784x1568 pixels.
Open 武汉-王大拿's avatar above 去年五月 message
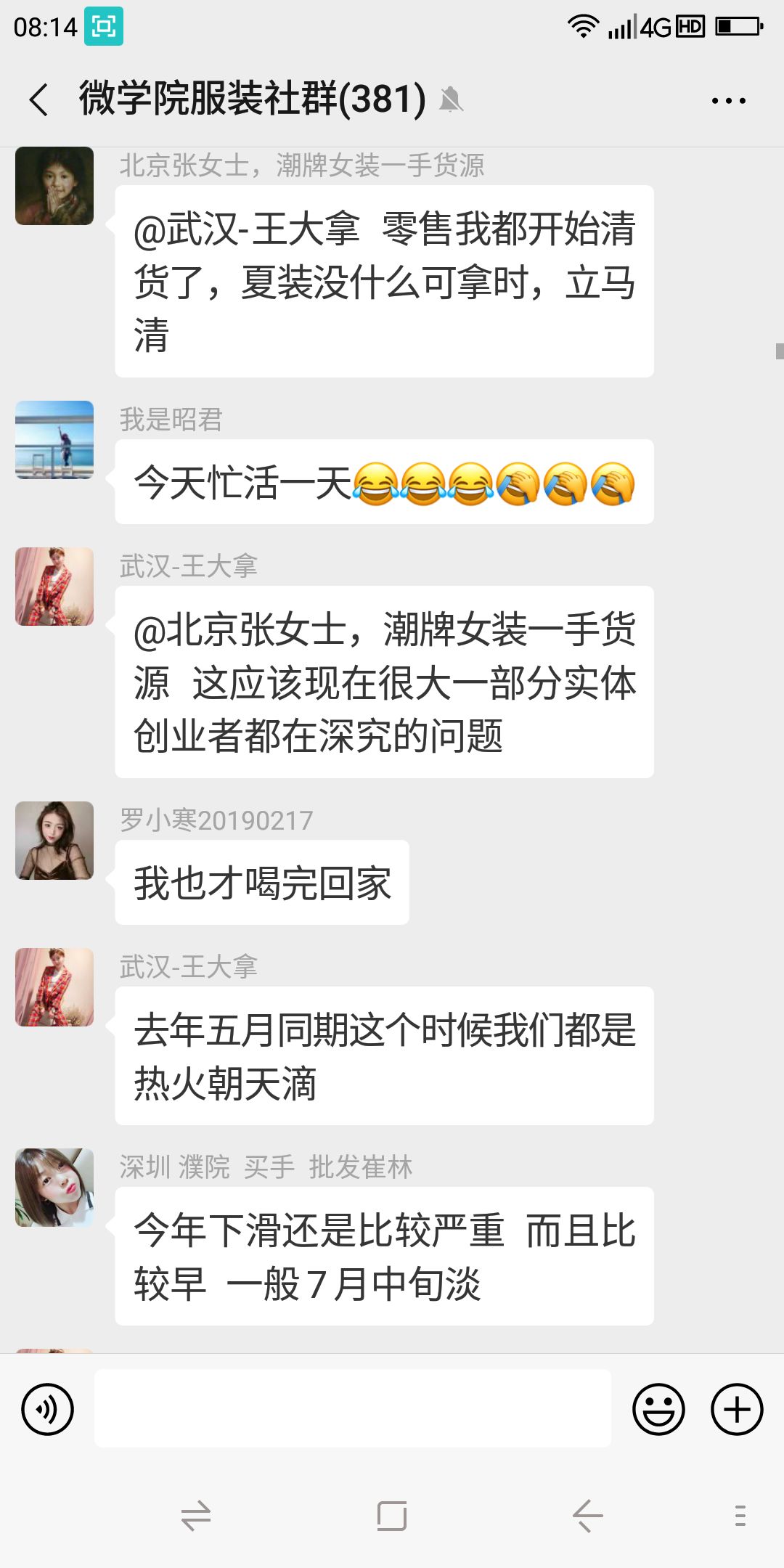coord(54,987)
